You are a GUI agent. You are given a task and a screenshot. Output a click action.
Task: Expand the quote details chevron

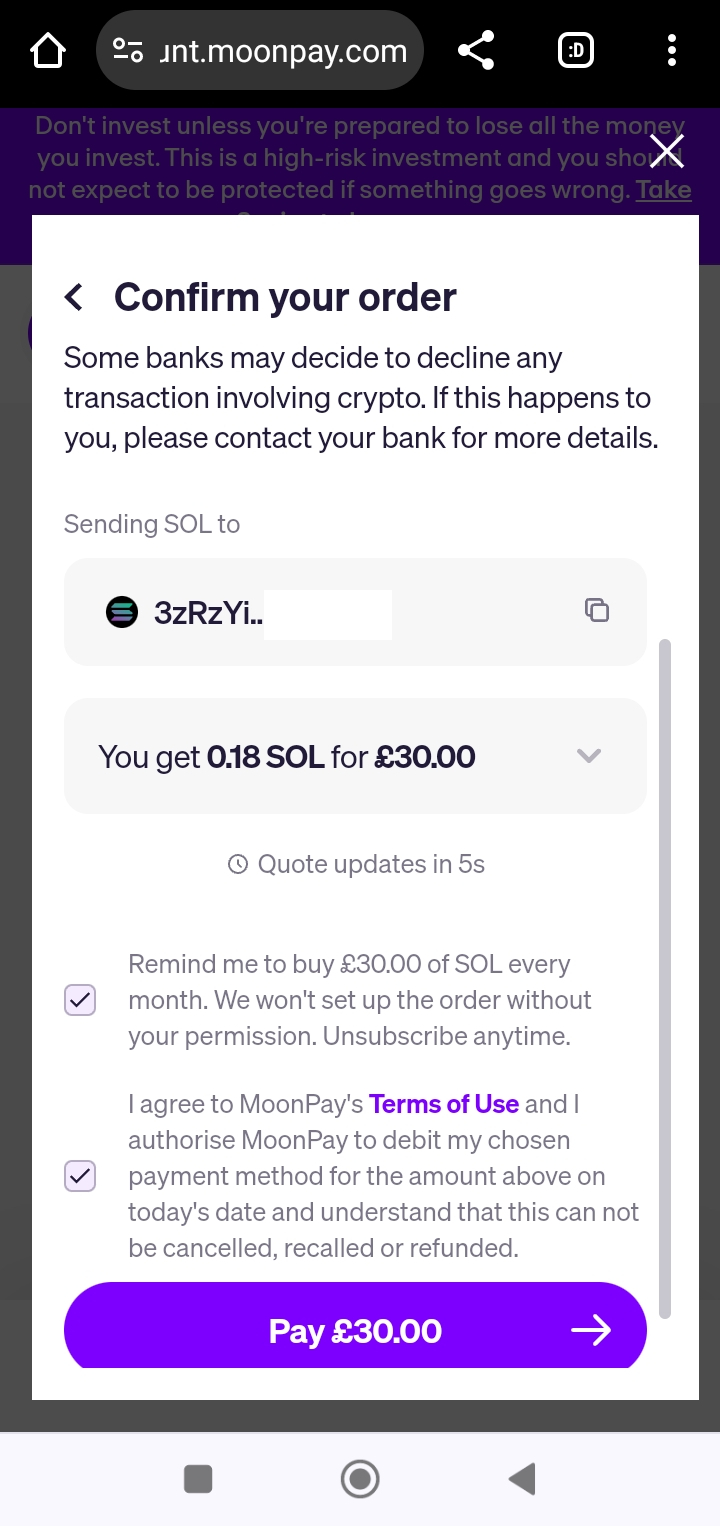click(589, 756)
